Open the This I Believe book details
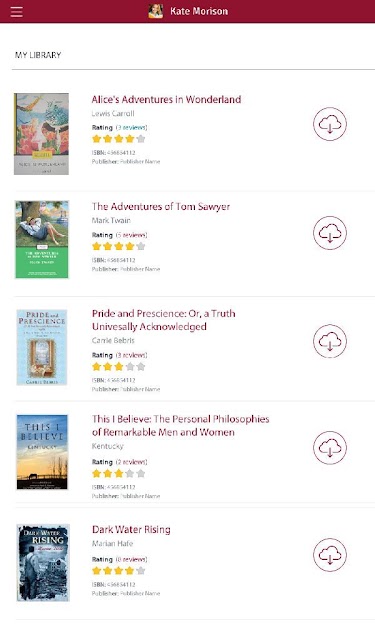375x640 pixels. pyautogui.click(x=180, y=425)
